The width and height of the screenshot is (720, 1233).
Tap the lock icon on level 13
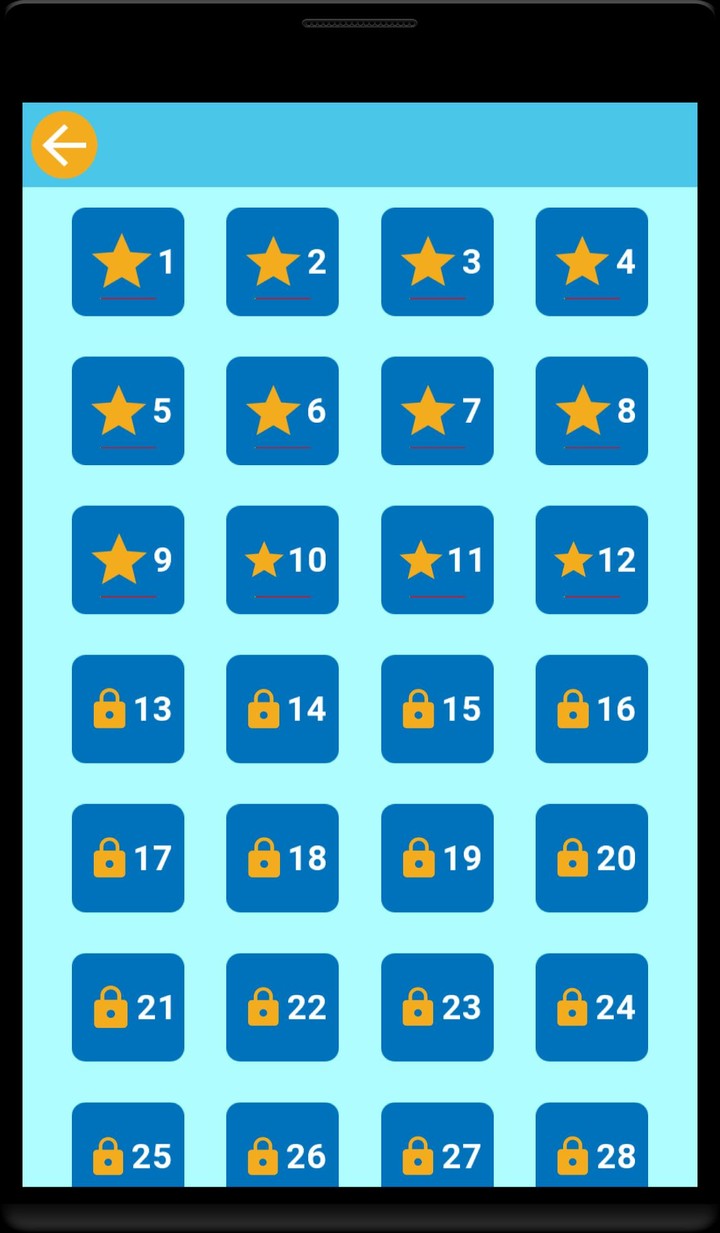coord(111,709)
